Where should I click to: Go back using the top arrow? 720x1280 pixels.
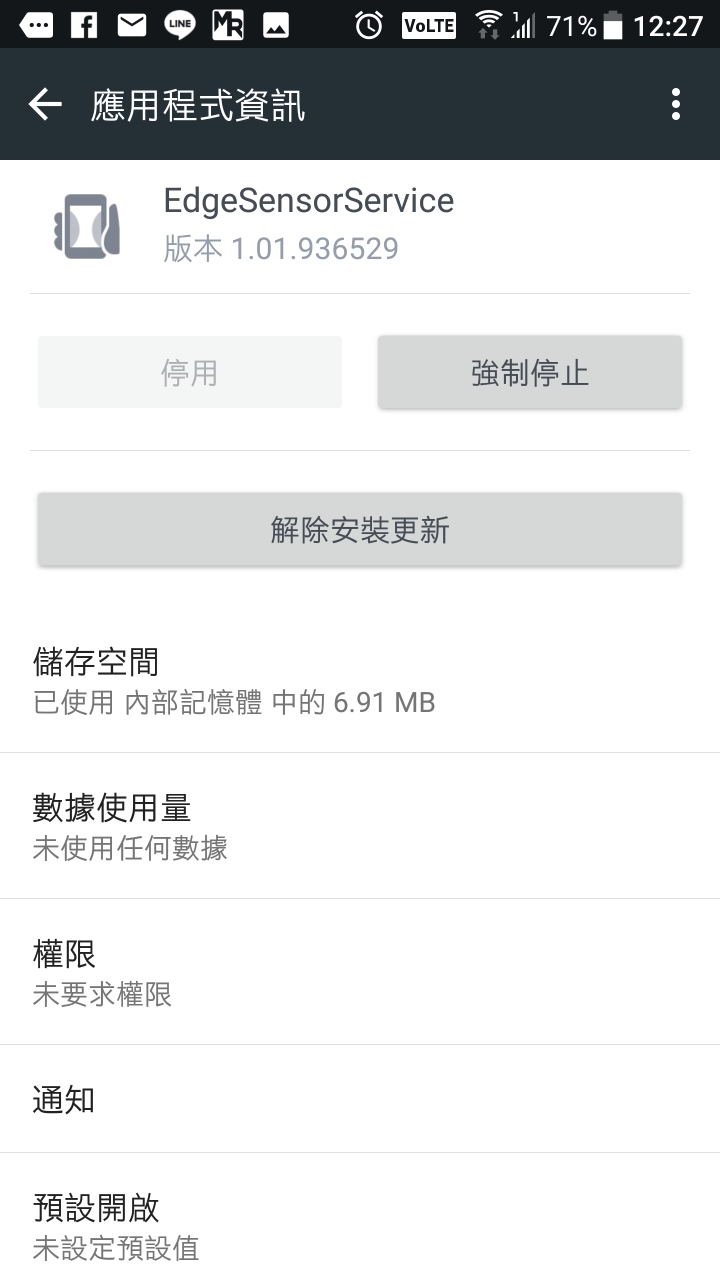click(45, 104)
